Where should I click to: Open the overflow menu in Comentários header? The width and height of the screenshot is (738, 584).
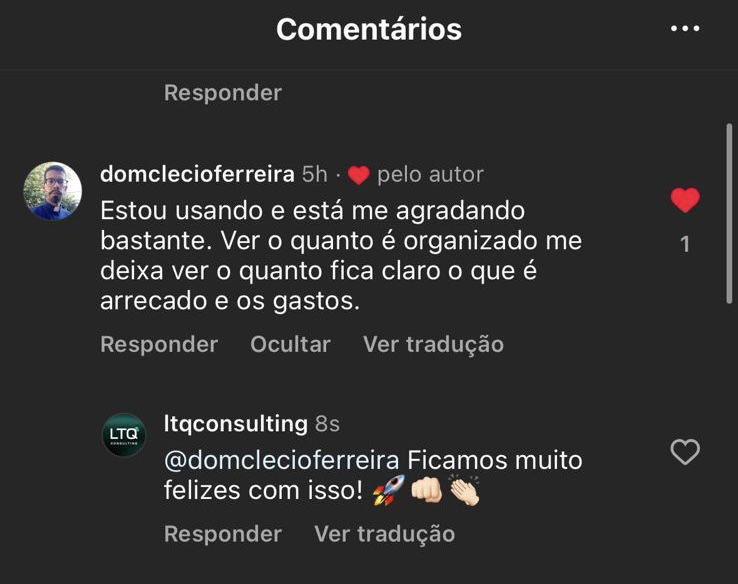click(685, 29)
